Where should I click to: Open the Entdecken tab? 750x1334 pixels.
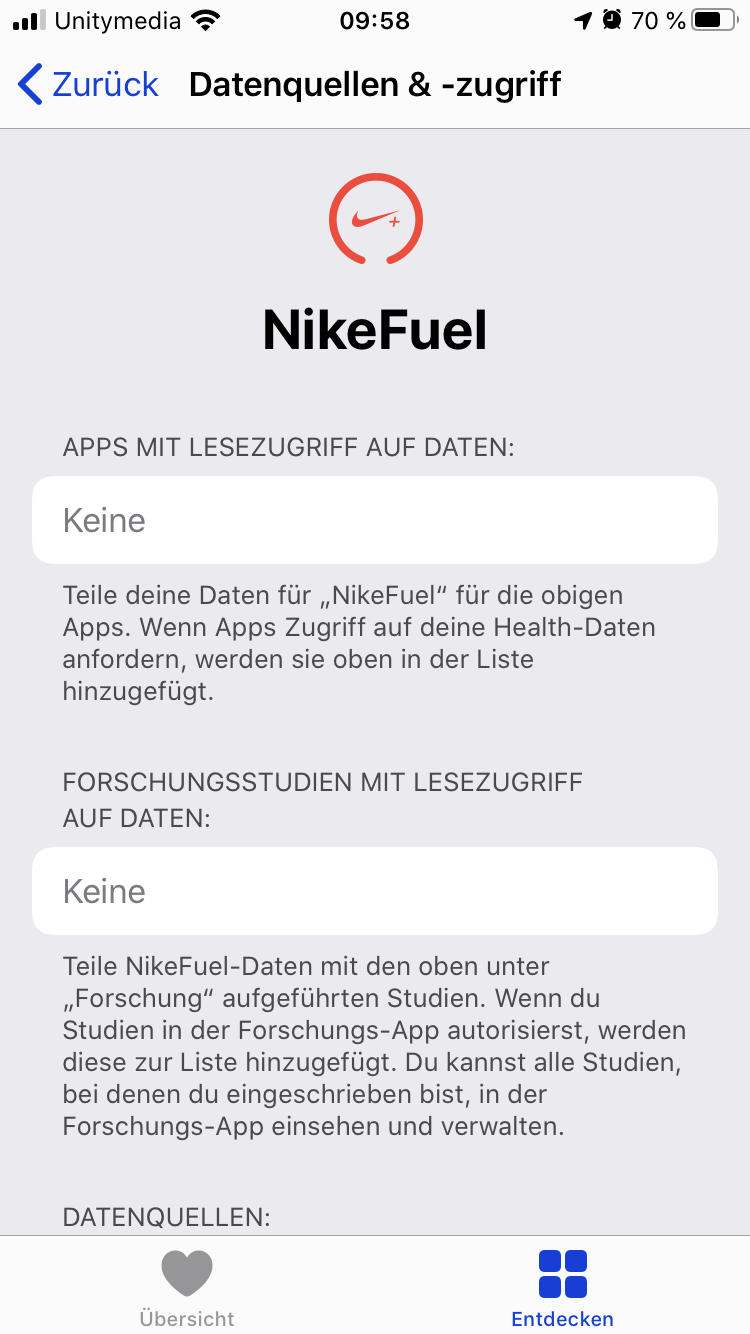pyautogui.click(x=562, y=1288)
